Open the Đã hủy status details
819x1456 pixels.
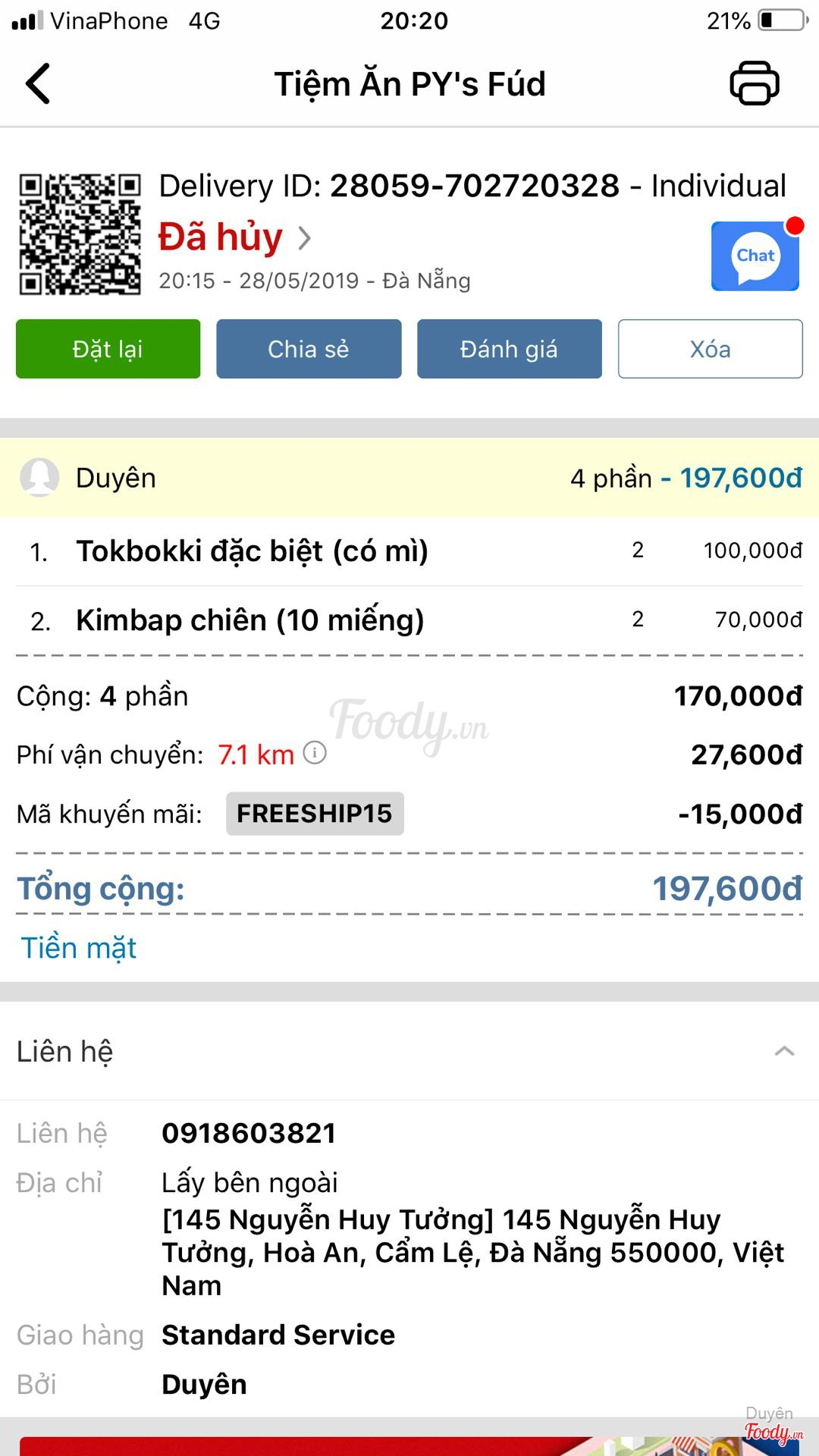pyautogui.click(x=235, y=237)
